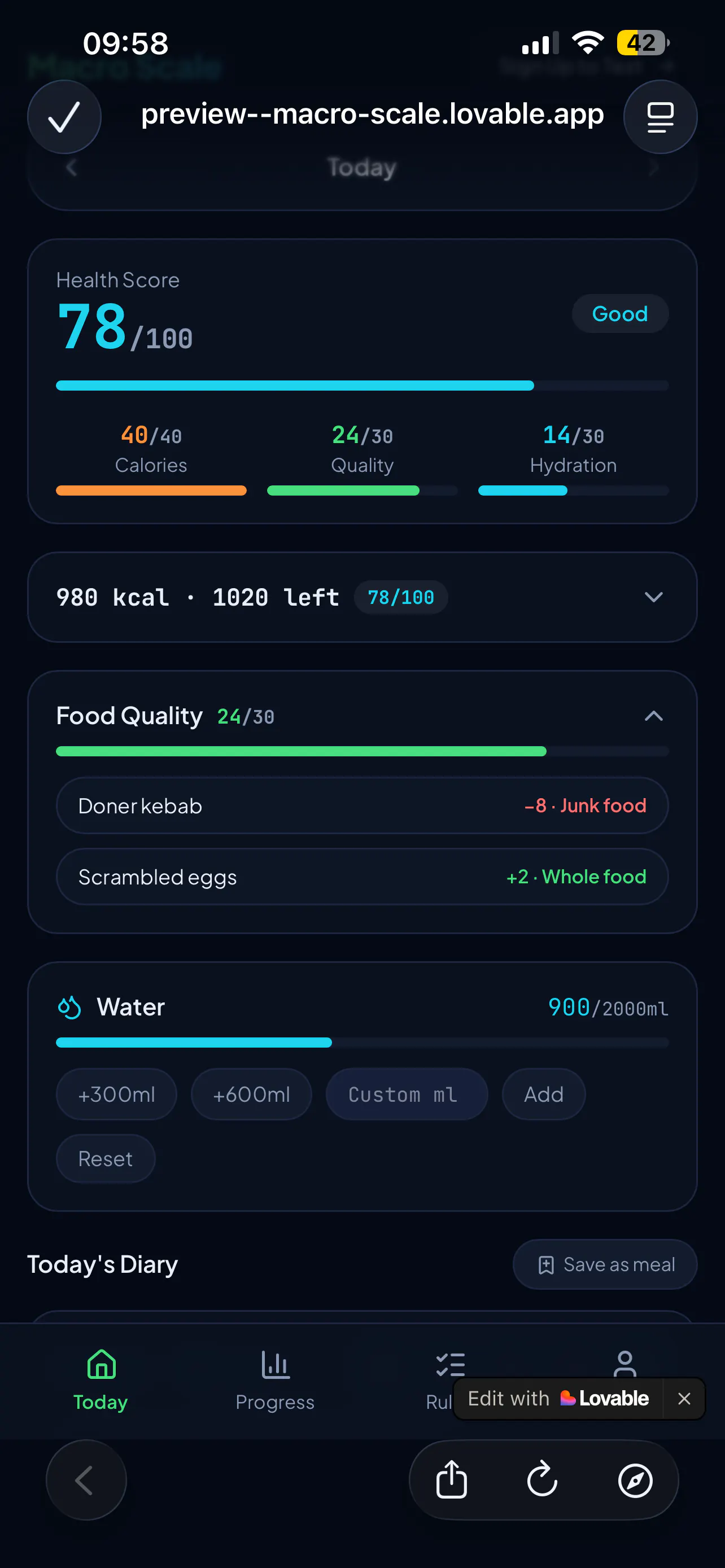Add 300ml of water
Viewport: 725px width, 1568px height.
click(x=116, y=1094)
